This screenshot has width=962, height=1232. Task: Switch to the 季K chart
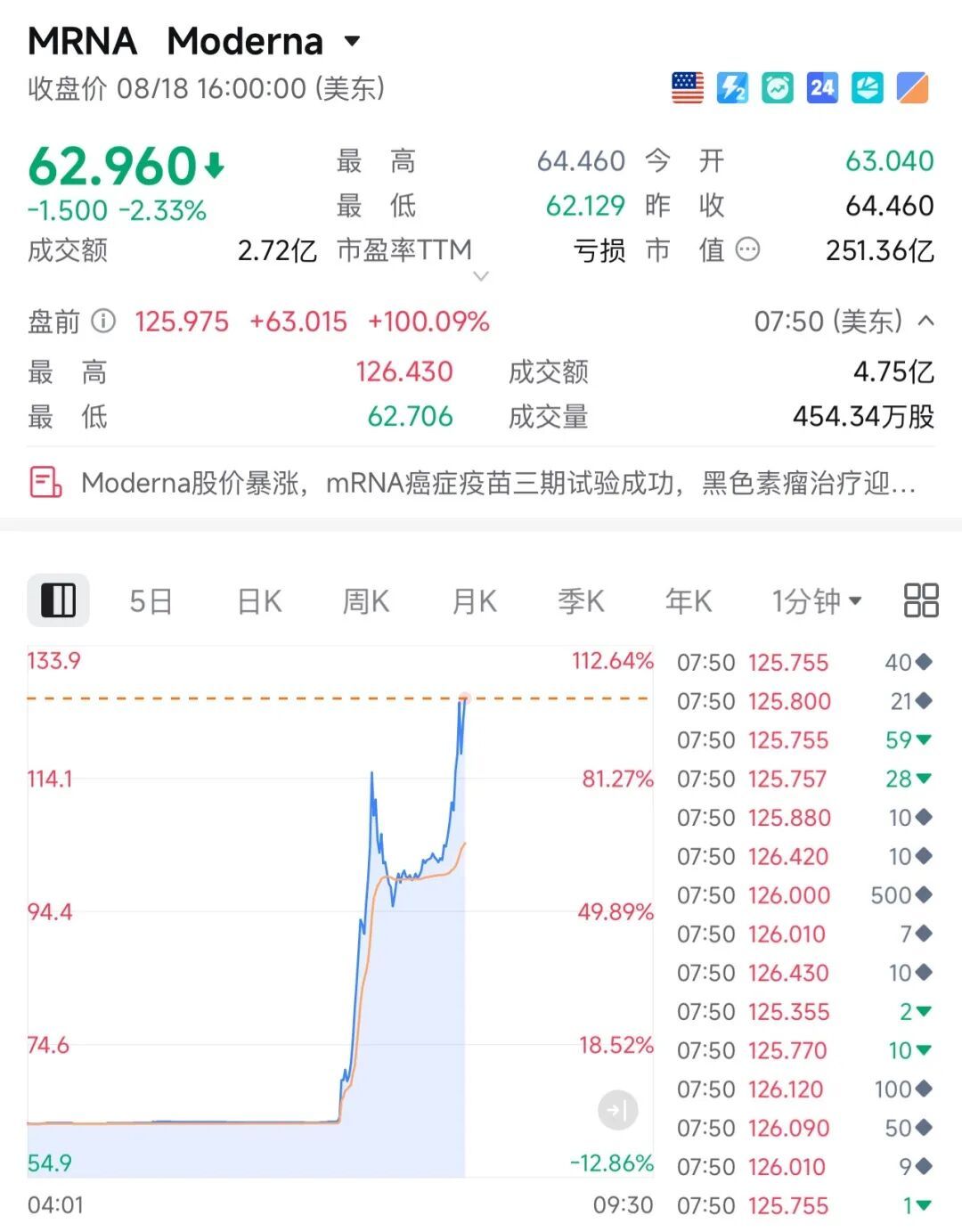[581, 601]
